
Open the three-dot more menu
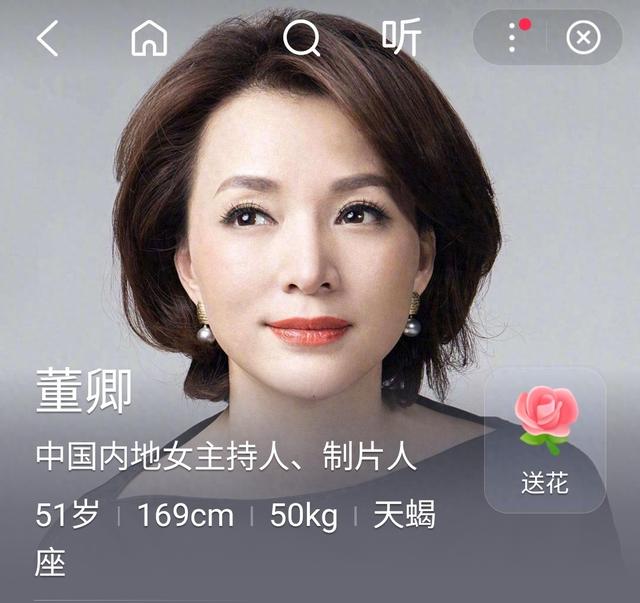(x=512, y=38)
